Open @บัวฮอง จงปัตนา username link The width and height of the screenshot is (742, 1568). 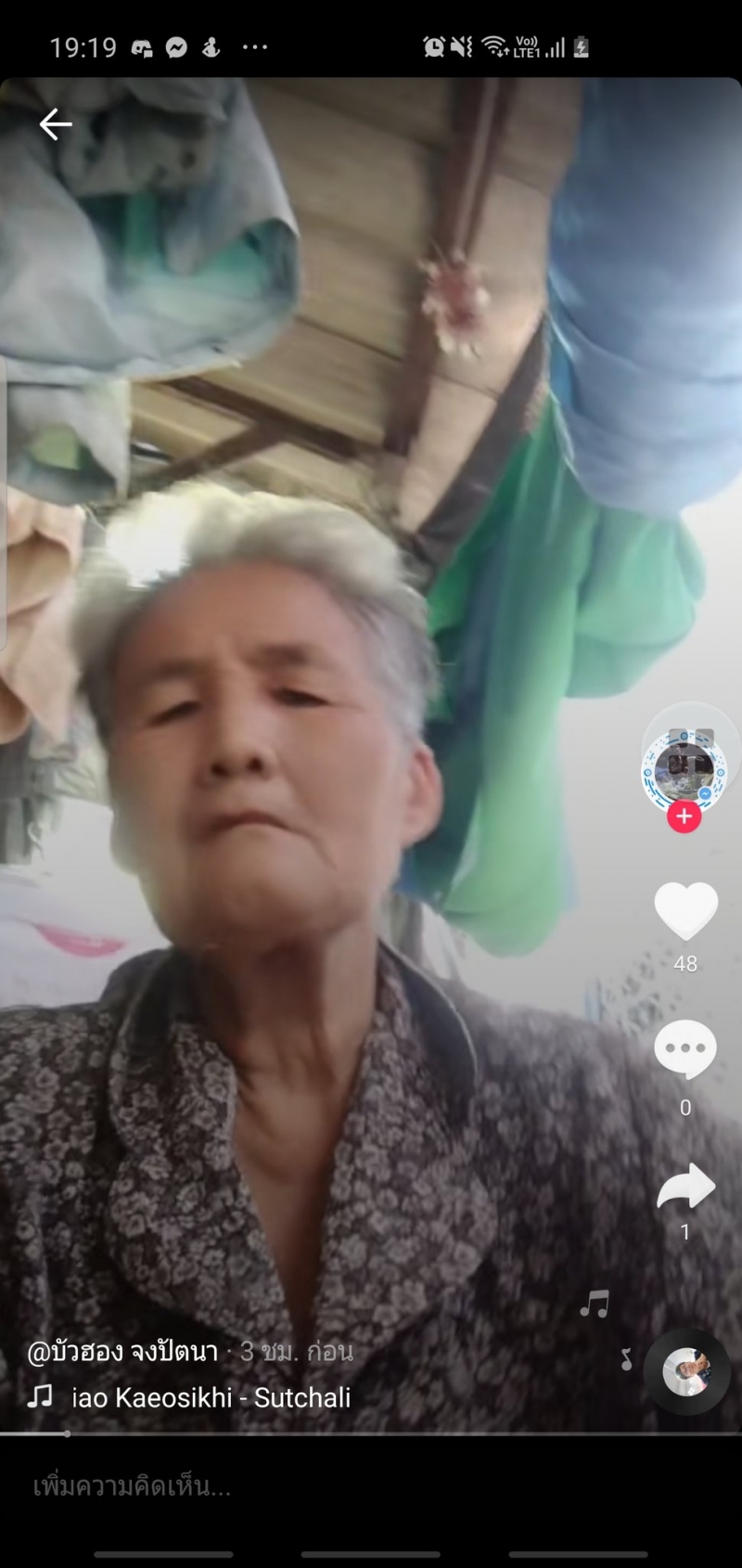tap(122, 1352)
